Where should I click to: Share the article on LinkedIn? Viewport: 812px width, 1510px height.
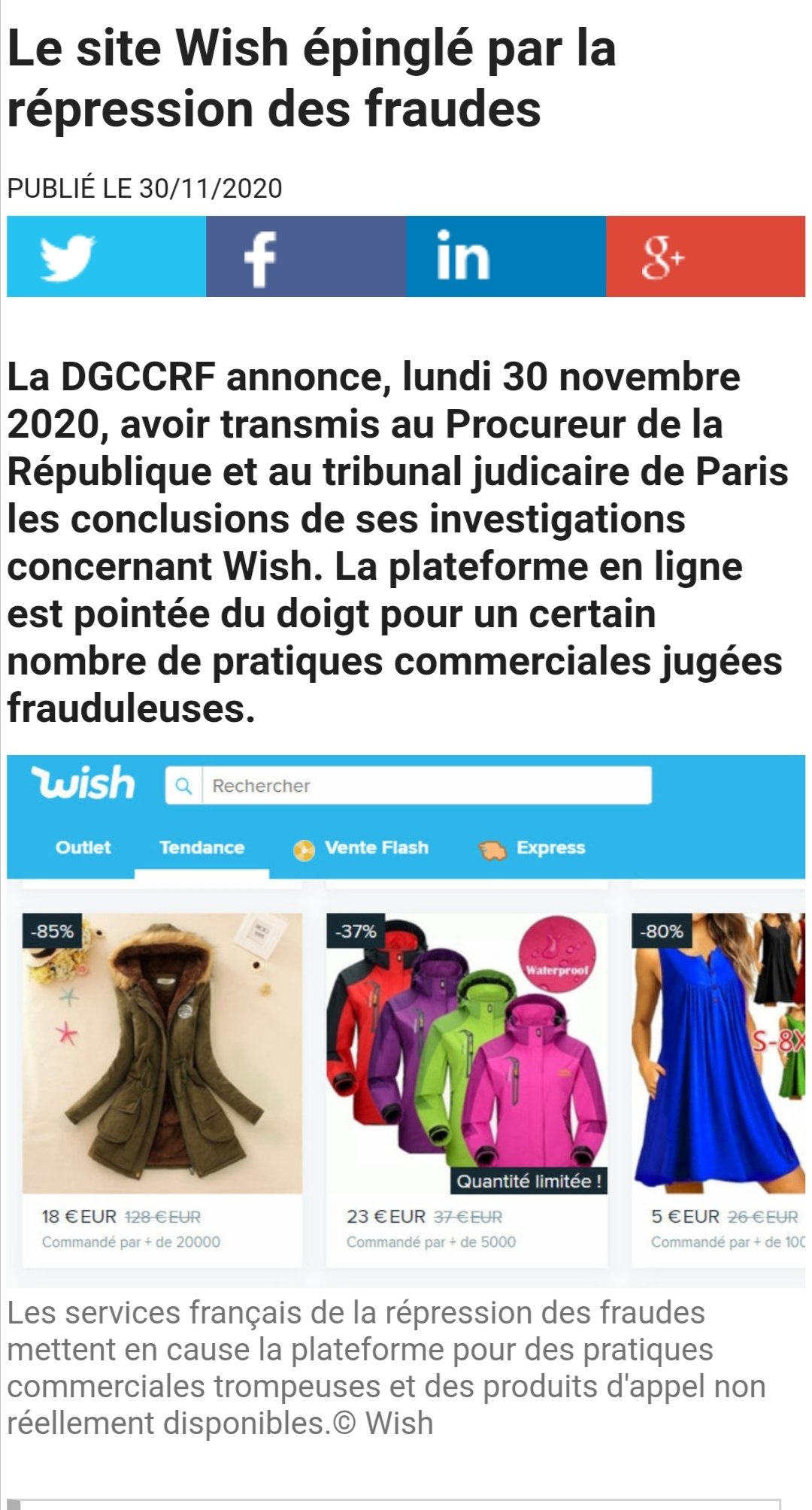click(x=506, y=256)
